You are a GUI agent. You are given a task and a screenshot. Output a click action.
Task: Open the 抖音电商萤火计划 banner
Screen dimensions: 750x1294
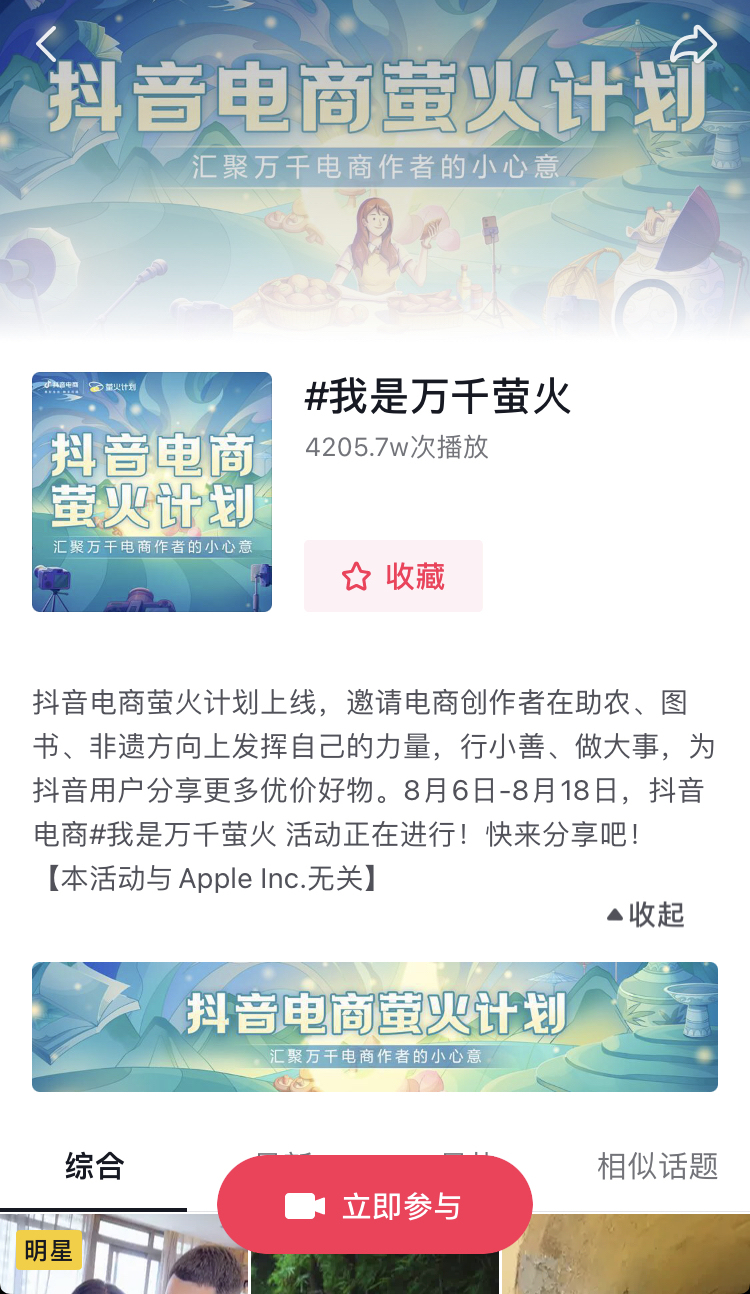coord(374,1026)
